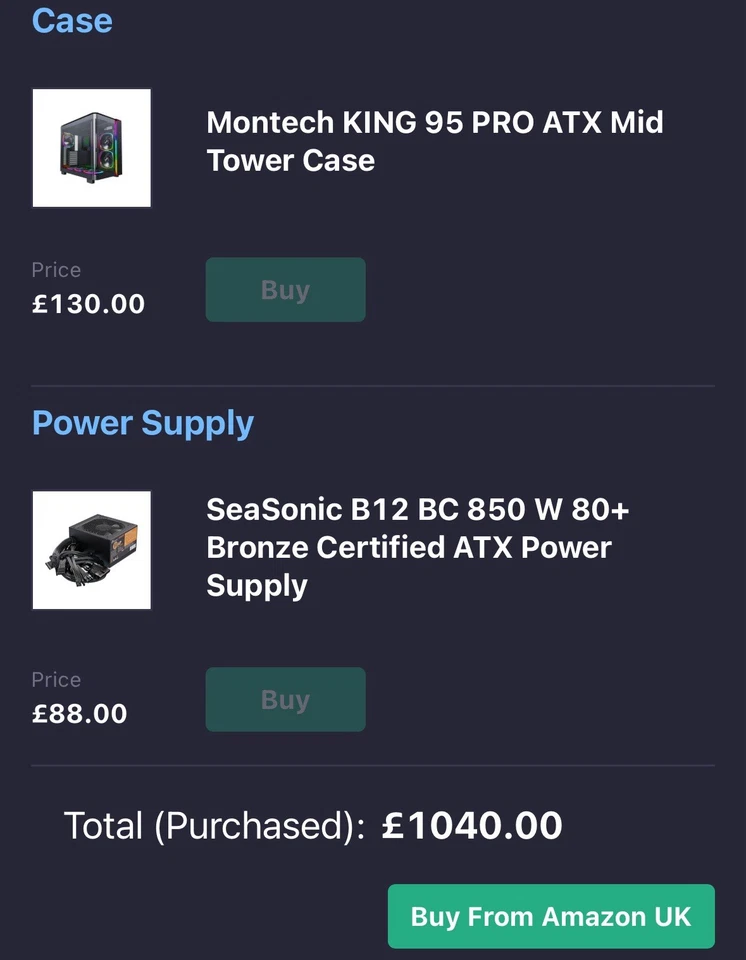Click the Total (Purchased) amount of £1040.00

[472, 825]
